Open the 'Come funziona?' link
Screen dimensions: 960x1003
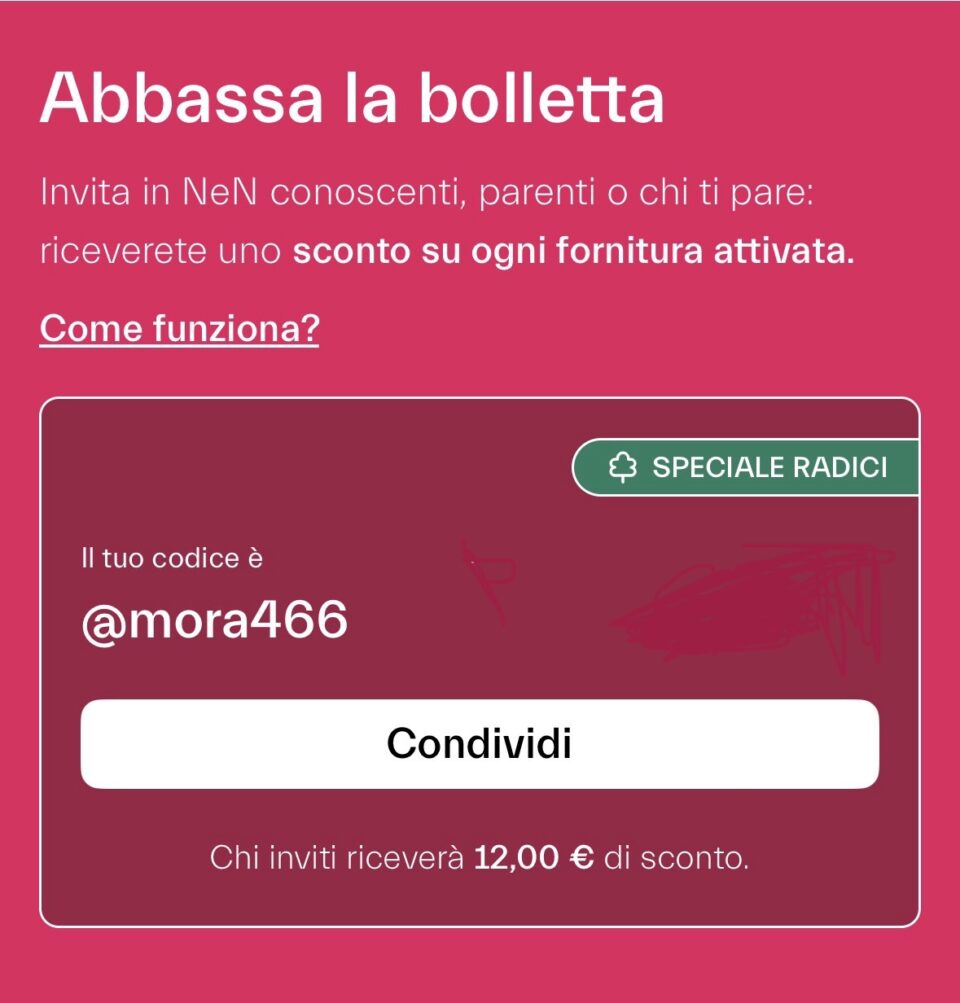pyautogui.click(x=179, y=329)
